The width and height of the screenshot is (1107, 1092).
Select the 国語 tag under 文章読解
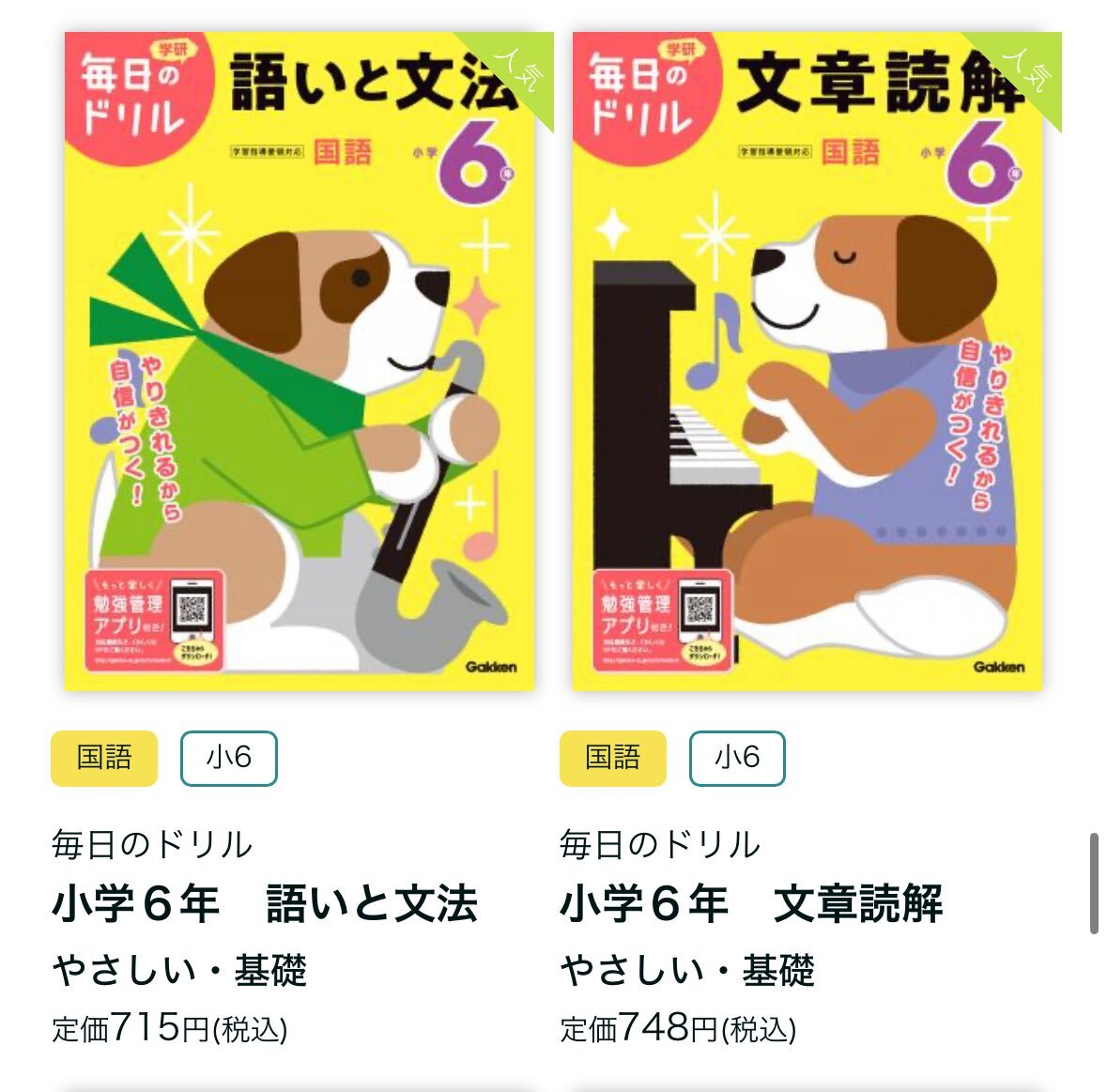pyautogui.click(x=612, y=758)
